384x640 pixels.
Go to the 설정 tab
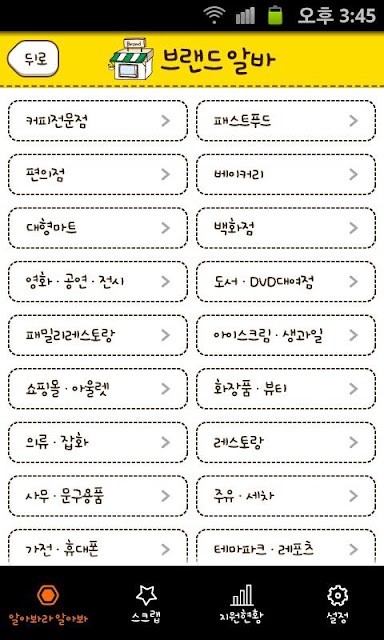point(337,603)
